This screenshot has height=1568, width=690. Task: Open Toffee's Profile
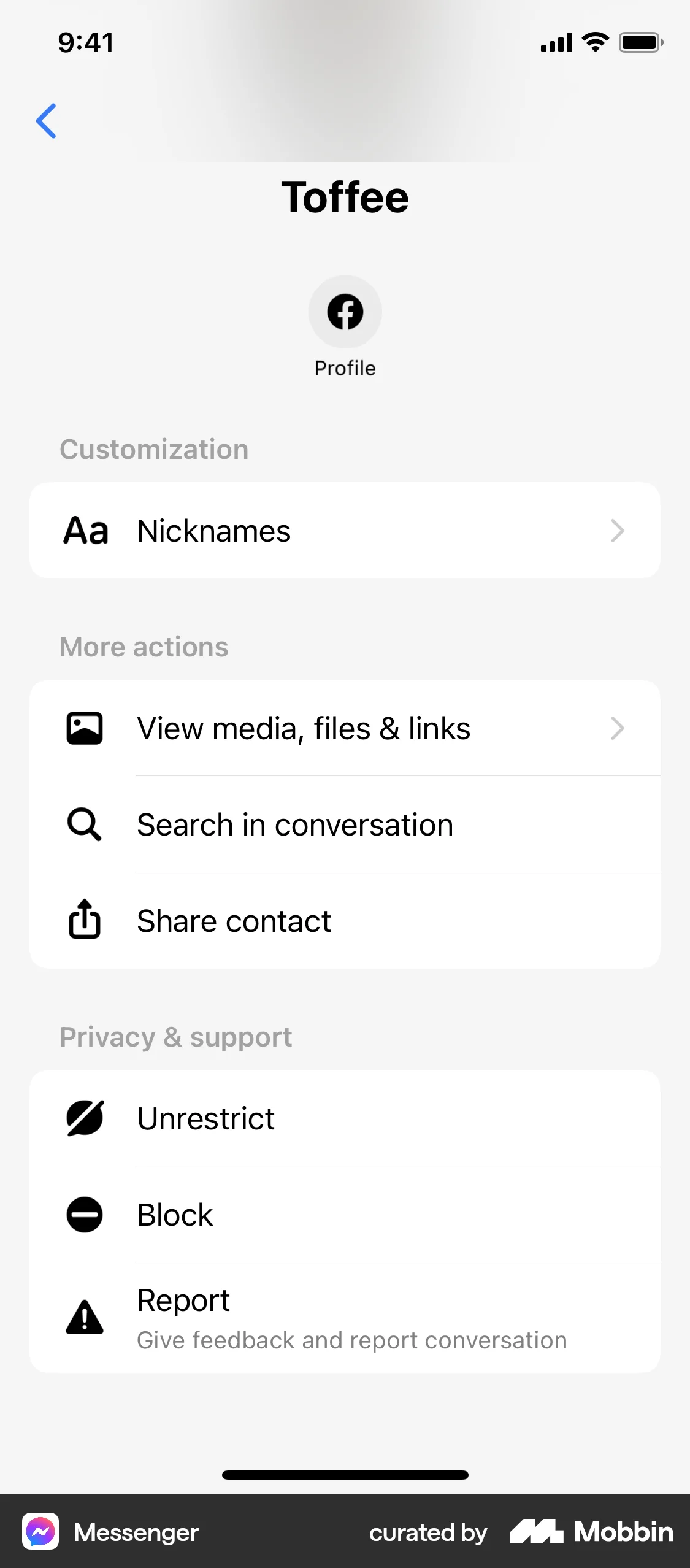[x=345, y=325]
